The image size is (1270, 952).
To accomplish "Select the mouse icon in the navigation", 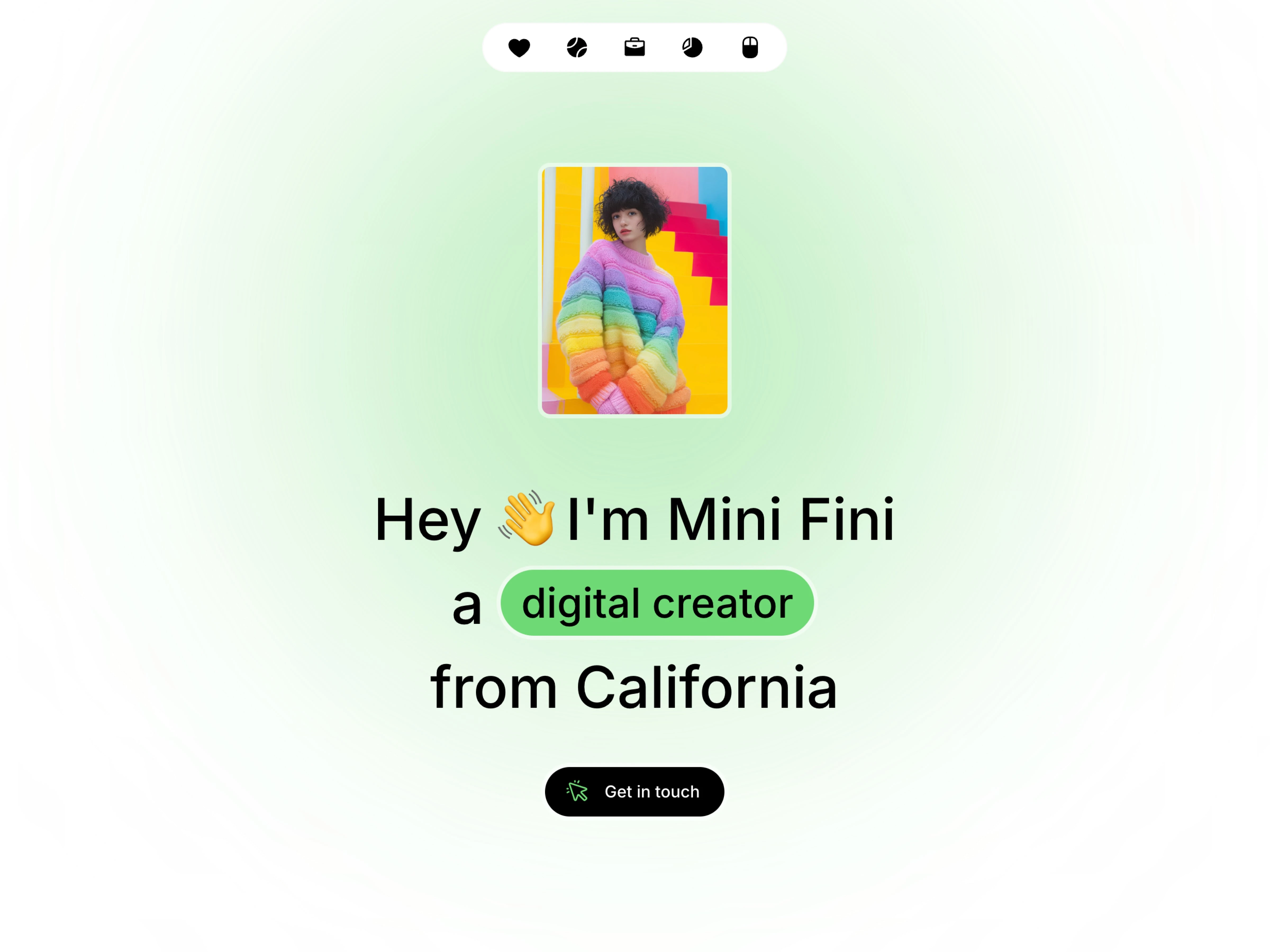I will pos(750,48).
